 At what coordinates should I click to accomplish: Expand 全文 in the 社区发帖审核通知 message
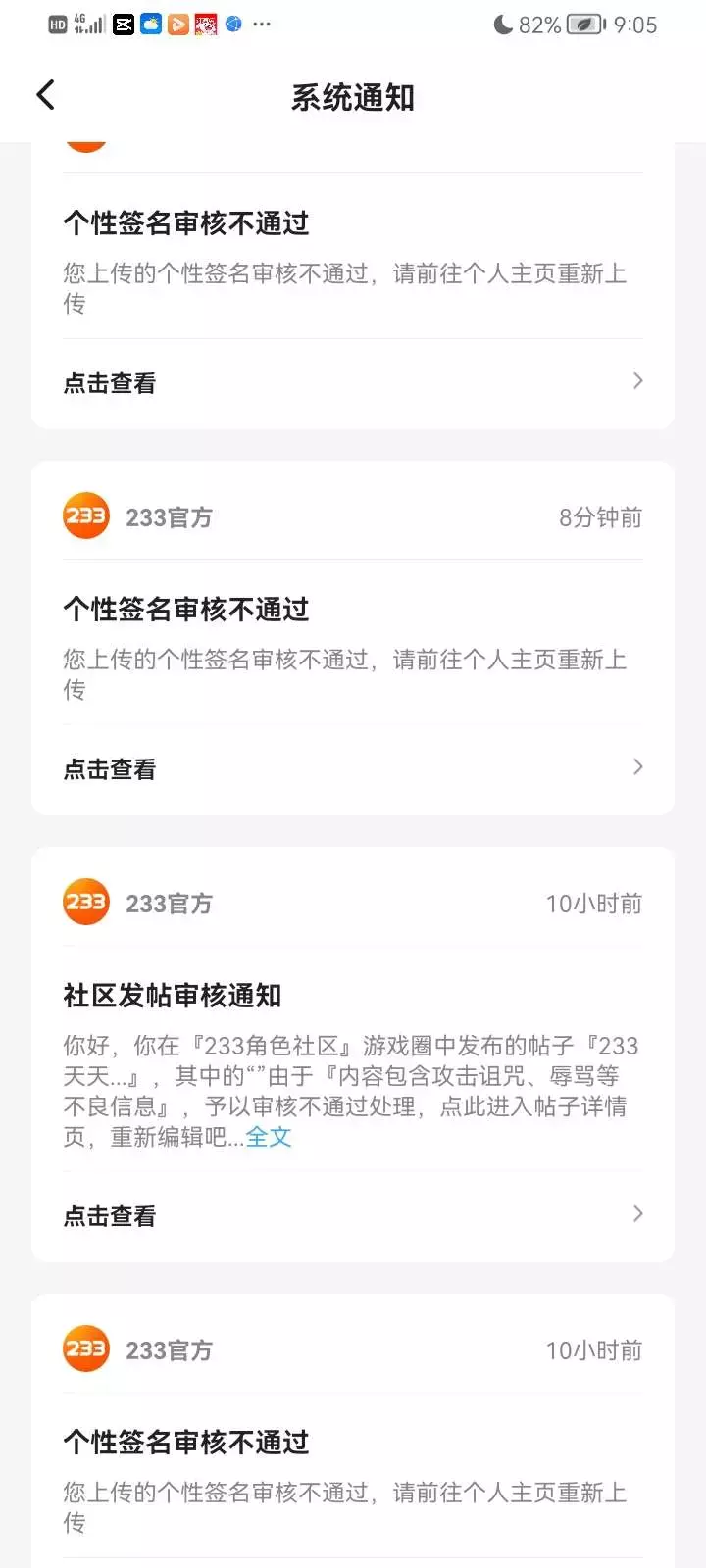point(269,1137)
